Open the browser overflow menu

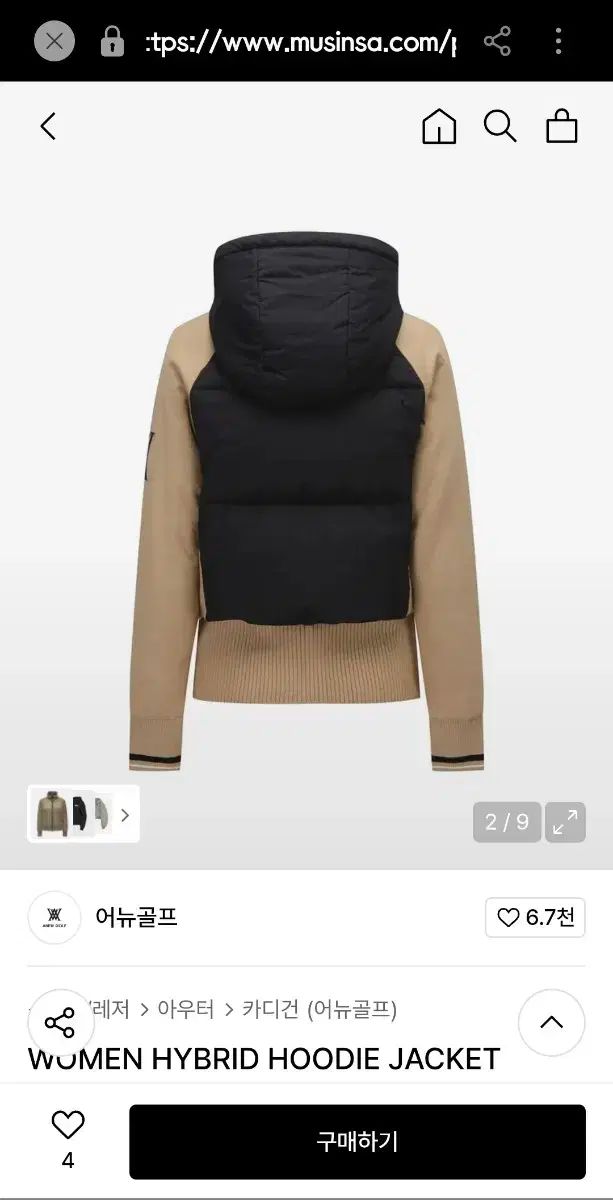tap(558, 42)
